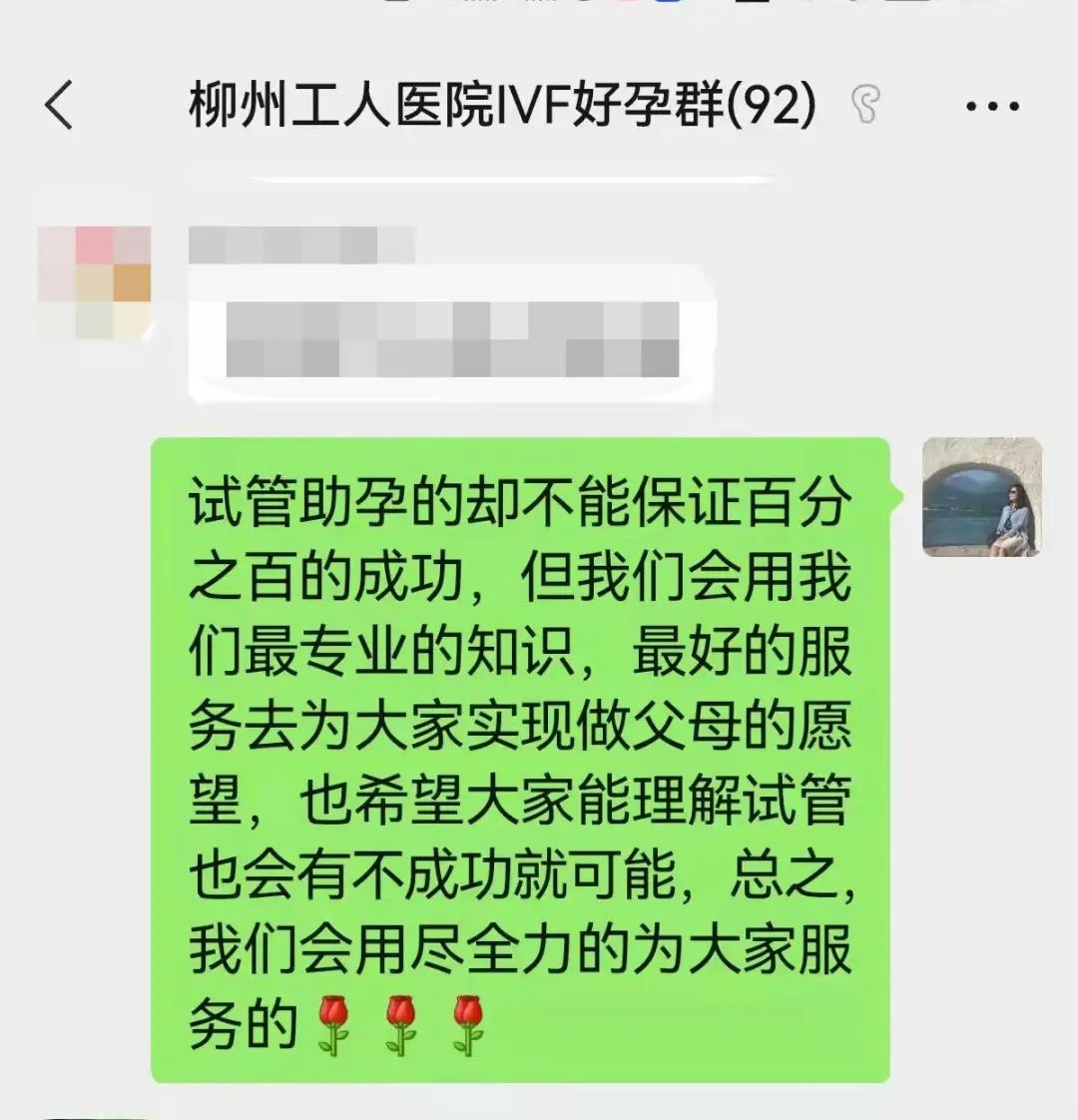Open the blurred avatar of the other member

pyautogui.click(x=95, y=283)
